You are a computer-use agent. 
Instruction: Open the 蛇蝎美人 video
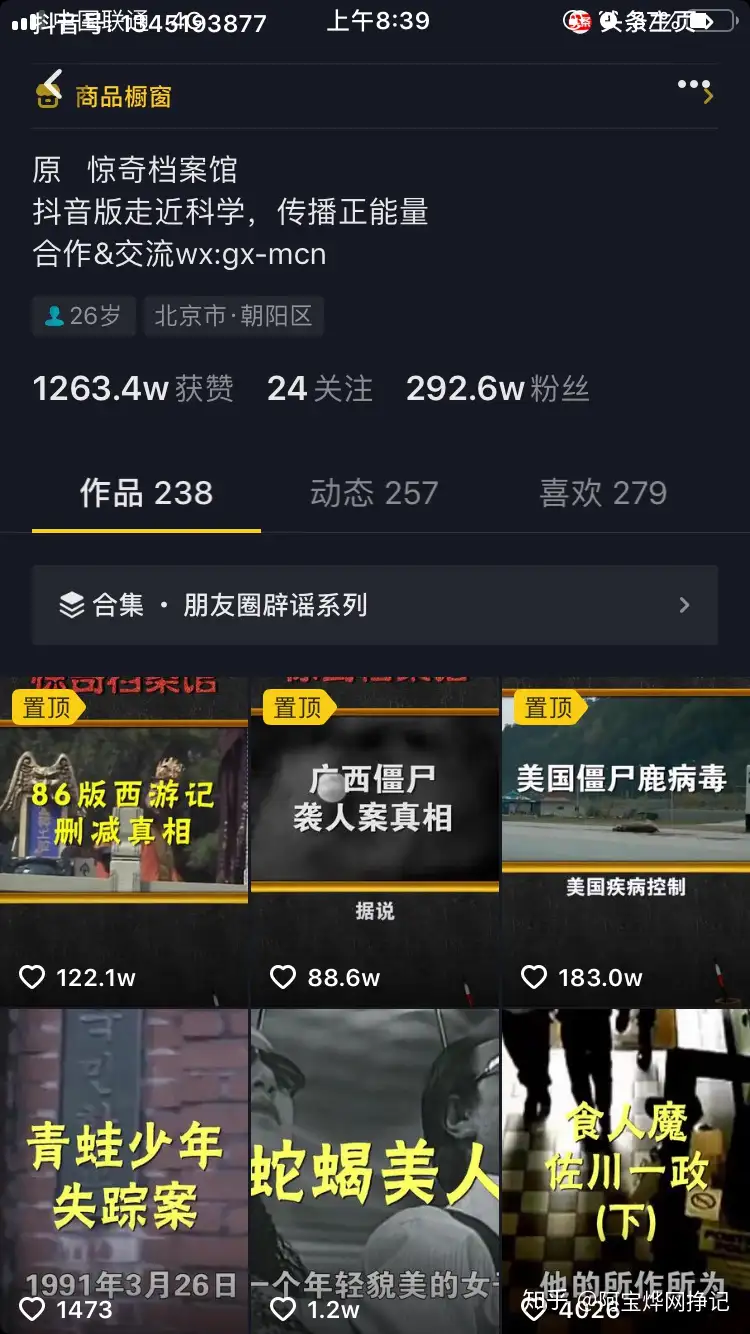[375, 1171]
